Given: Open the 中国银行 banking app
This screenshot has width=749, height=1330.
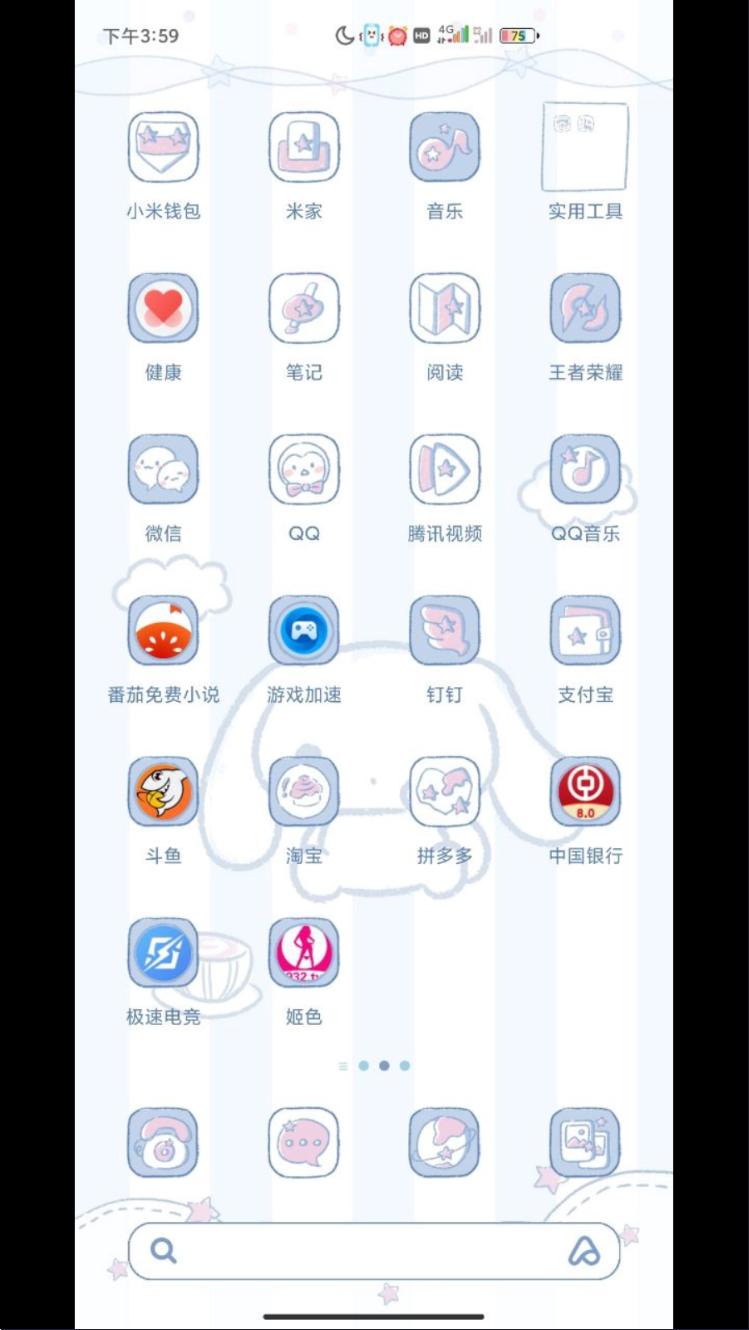Looking at the screenshot, I should click(x=585, y=791).
